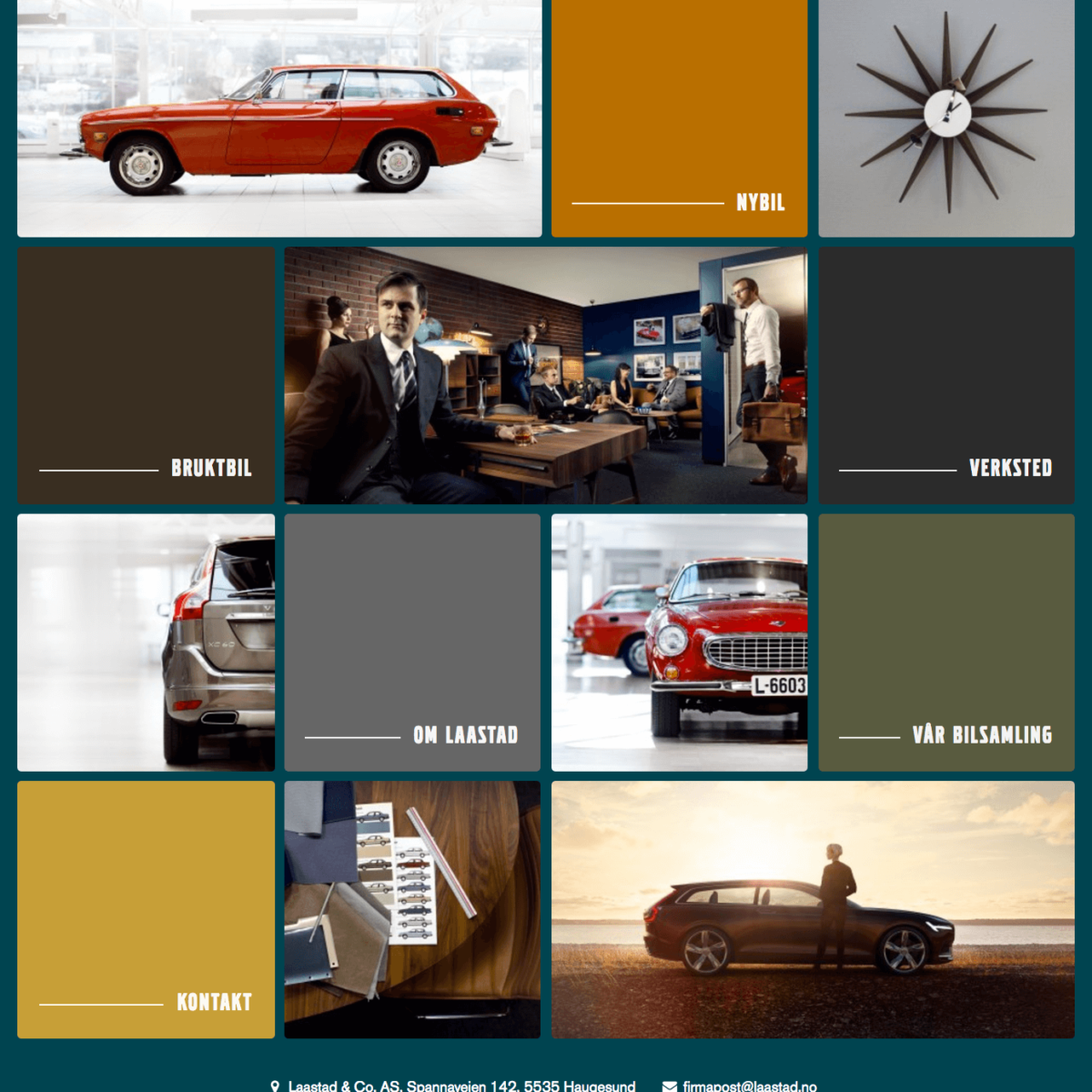Open the OM LAASTAD tile
This screenshot has width=1092, height=1092.
coord(412,642)
